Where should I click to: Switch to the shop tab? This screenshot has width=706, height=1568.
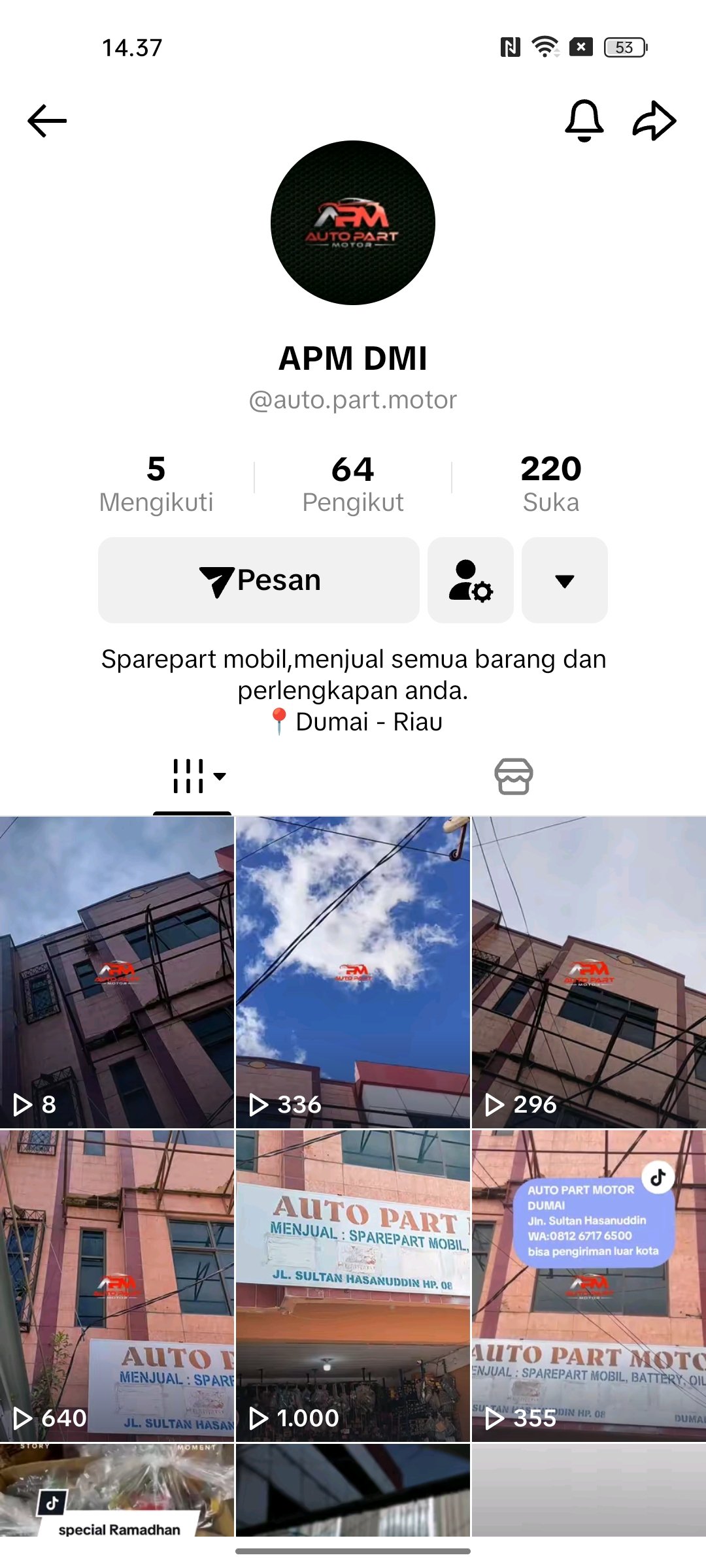coord(514,776)
